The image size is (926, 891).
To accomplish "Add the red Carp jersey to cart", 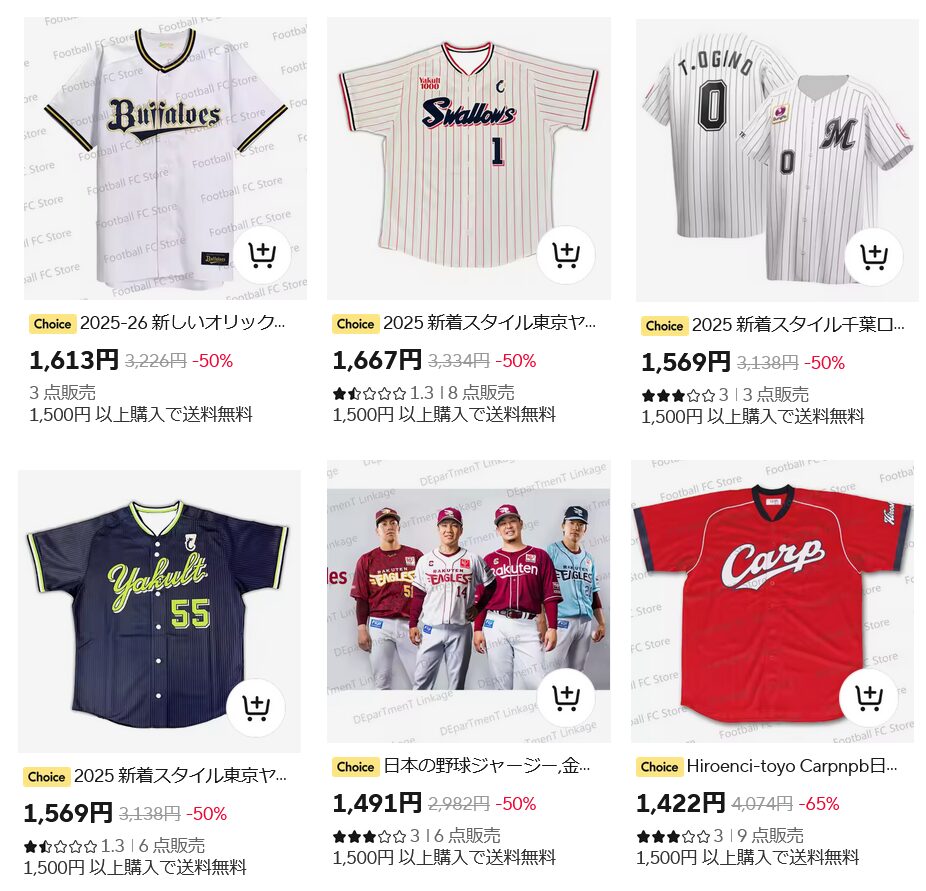I will [868, 697].
